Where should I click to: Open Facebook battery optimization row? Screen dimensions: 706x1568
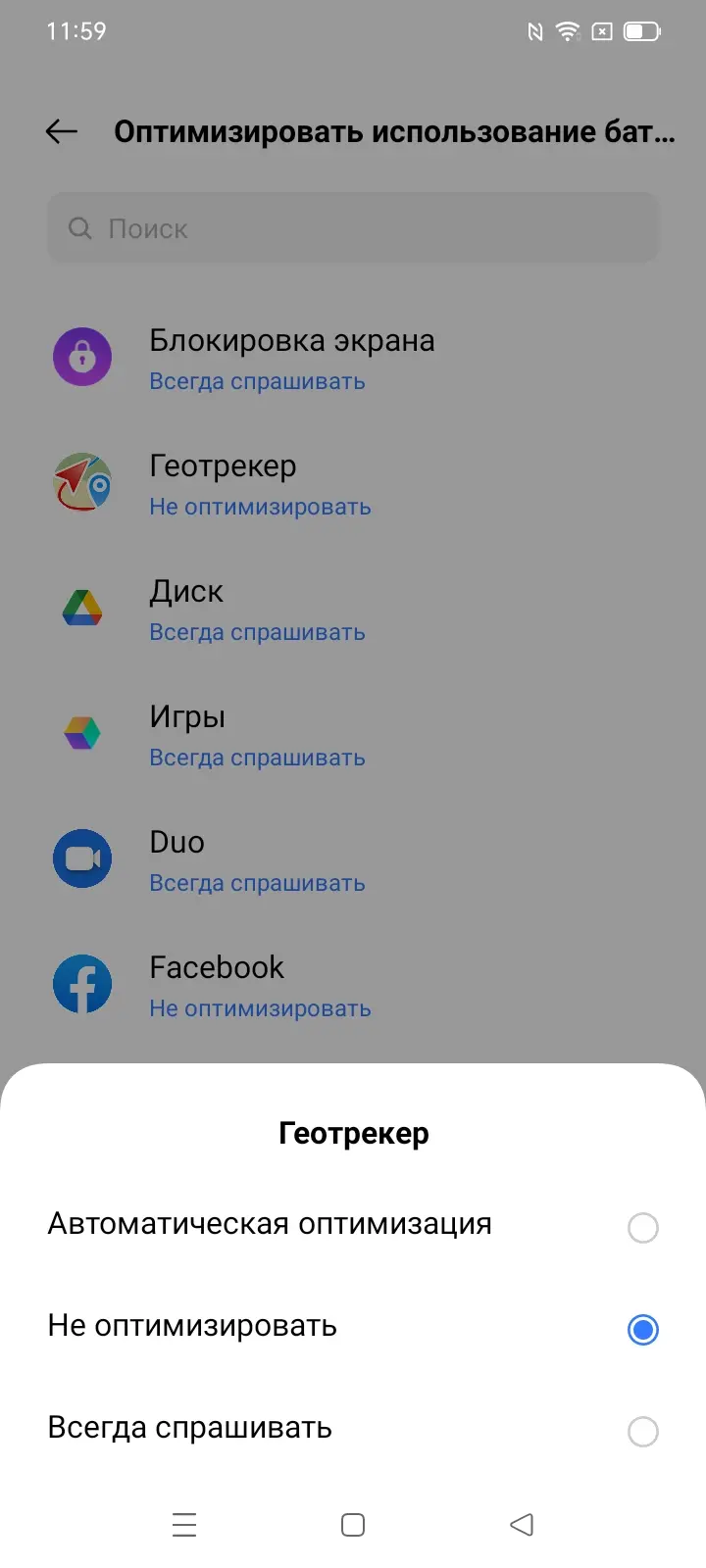tap(353, 985)
